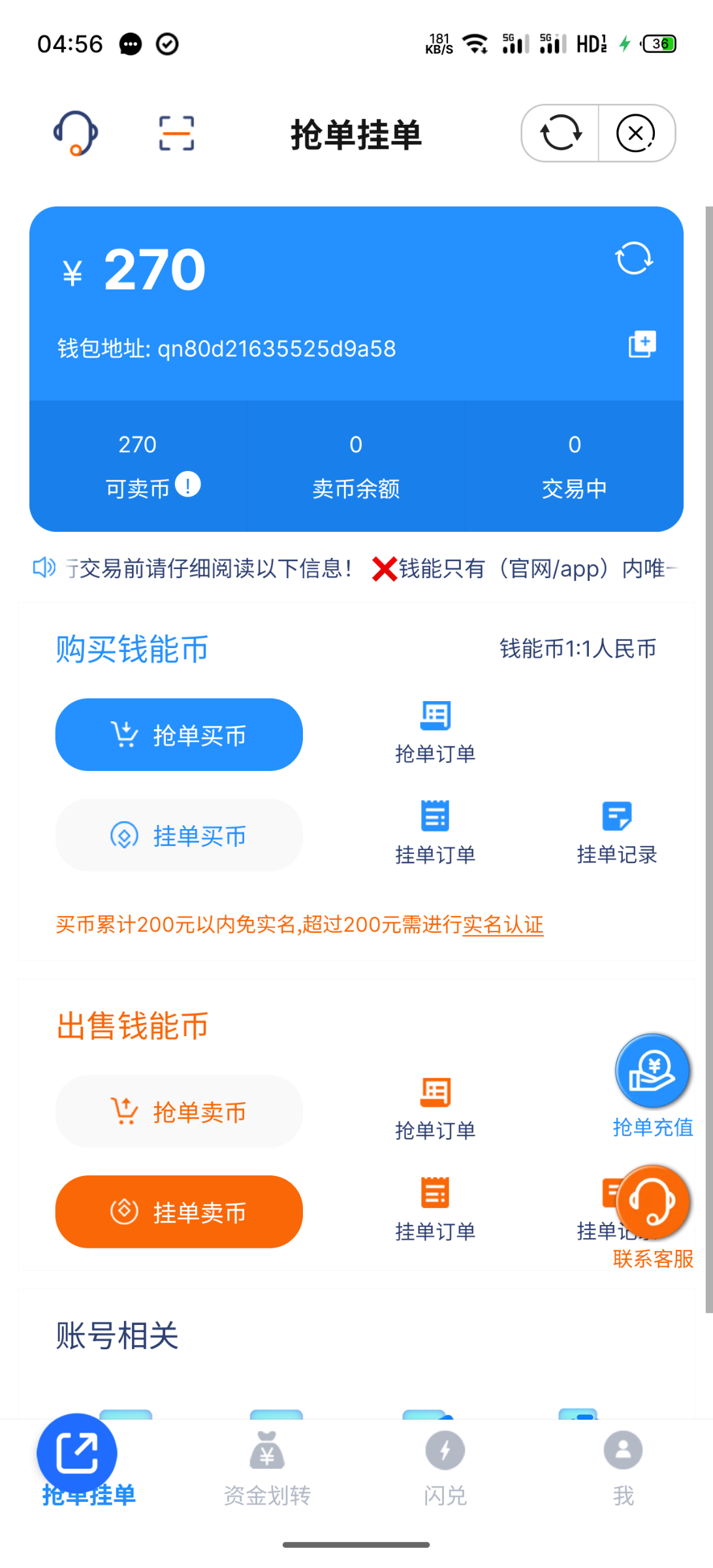
Task: Open customer service headset icon in header
Action: tap(76, 133)
